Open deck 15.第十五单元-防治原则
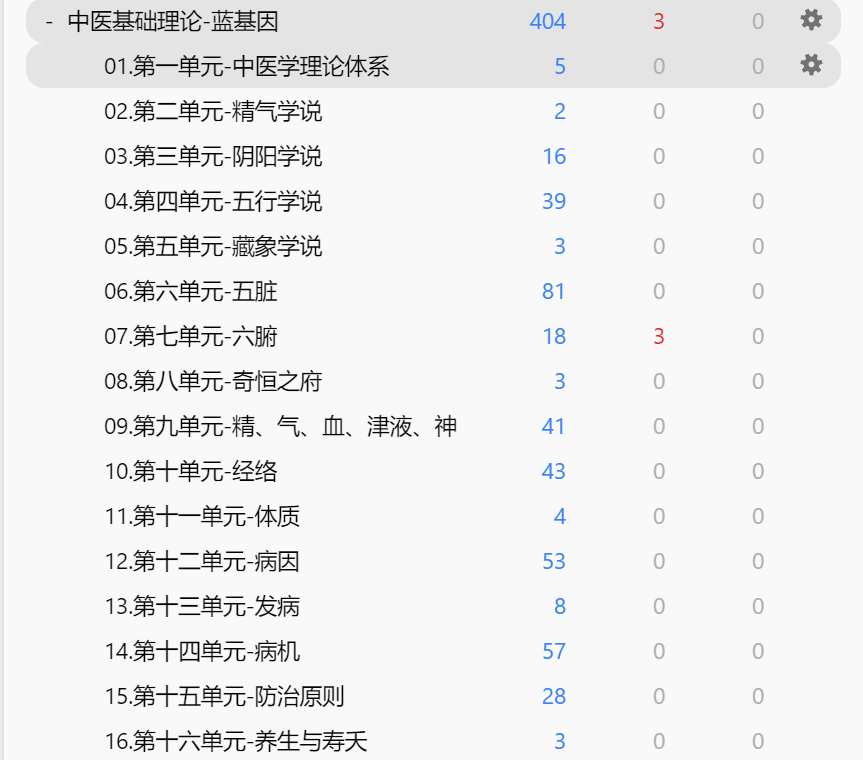This screenshot has width=863, height=760. pos(224,697)
